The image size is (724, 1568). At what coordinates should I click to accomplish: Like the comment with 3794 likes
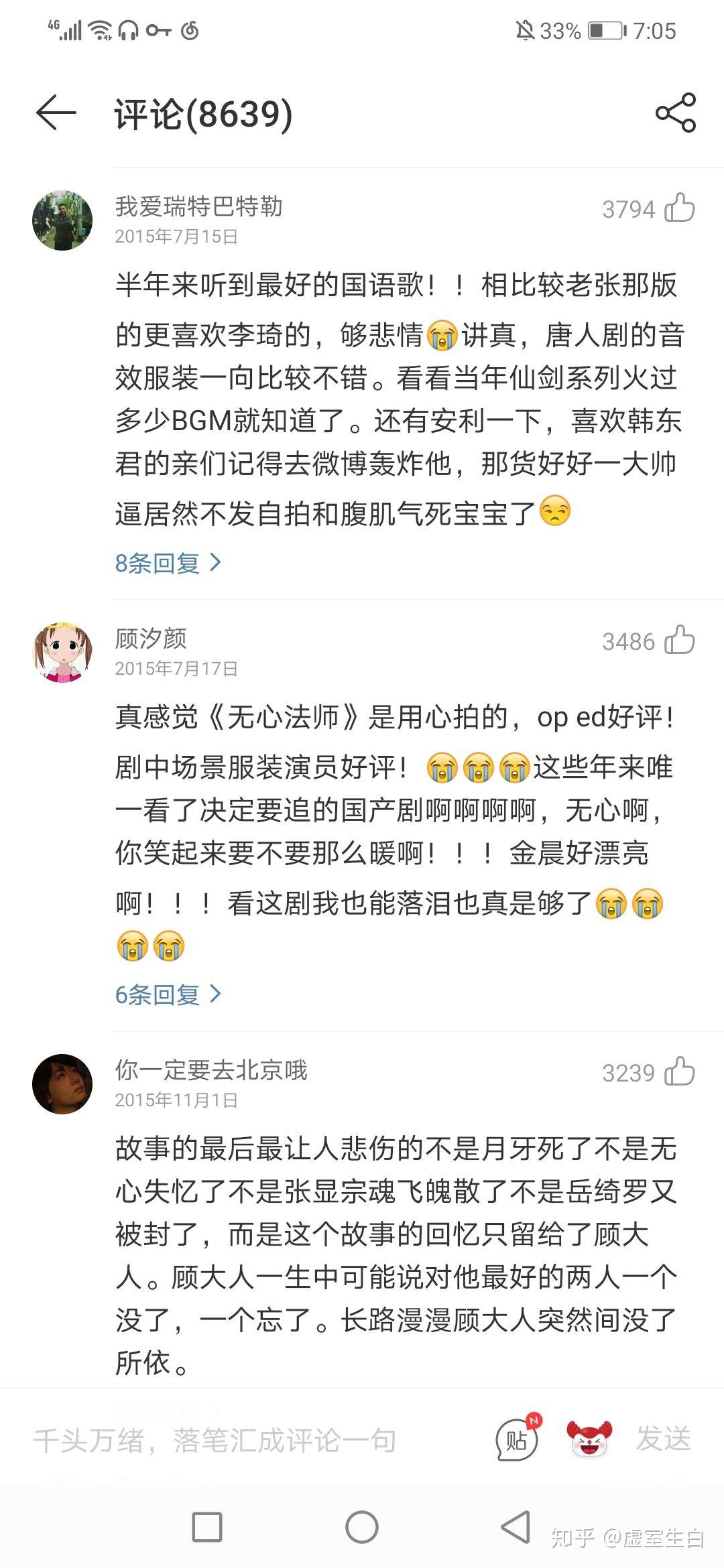tap(679, 208)
